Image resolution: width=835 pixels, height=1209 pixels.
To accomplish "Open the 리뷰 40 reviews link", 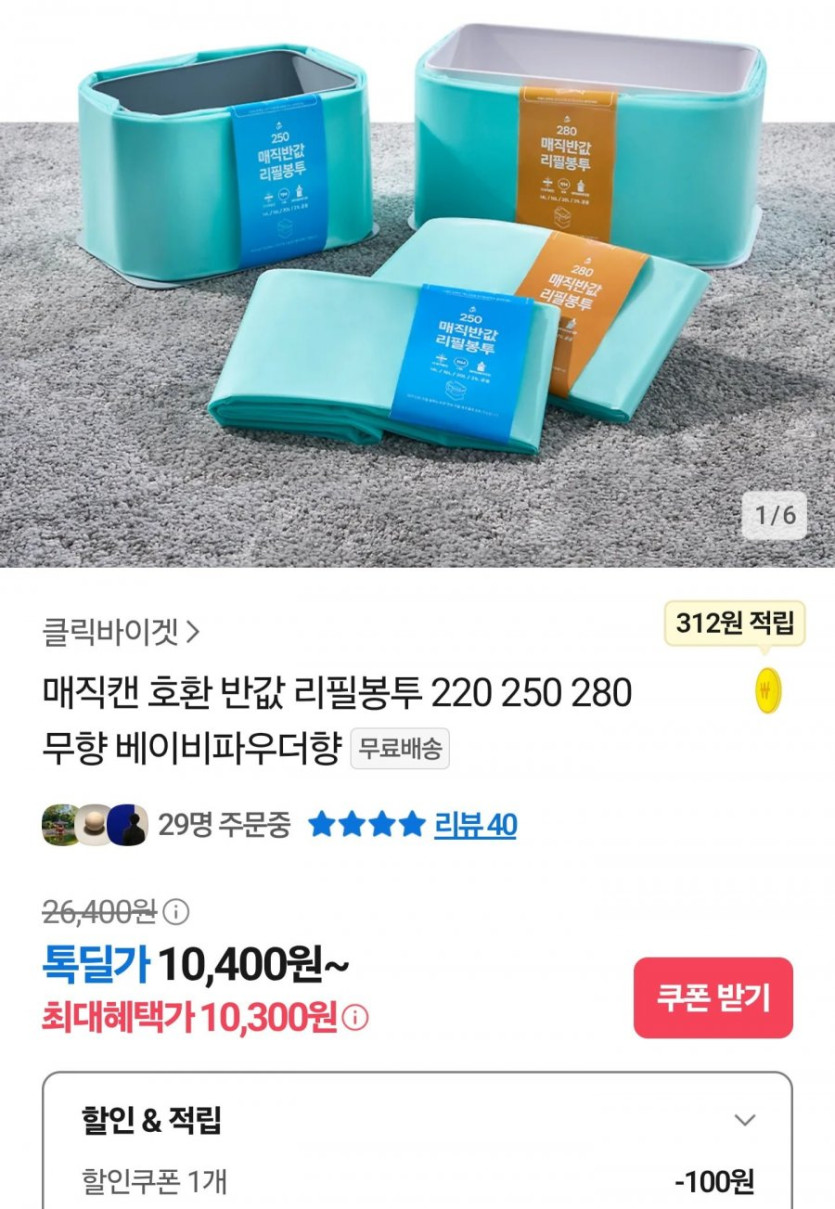I will click(x=475, y=825).
